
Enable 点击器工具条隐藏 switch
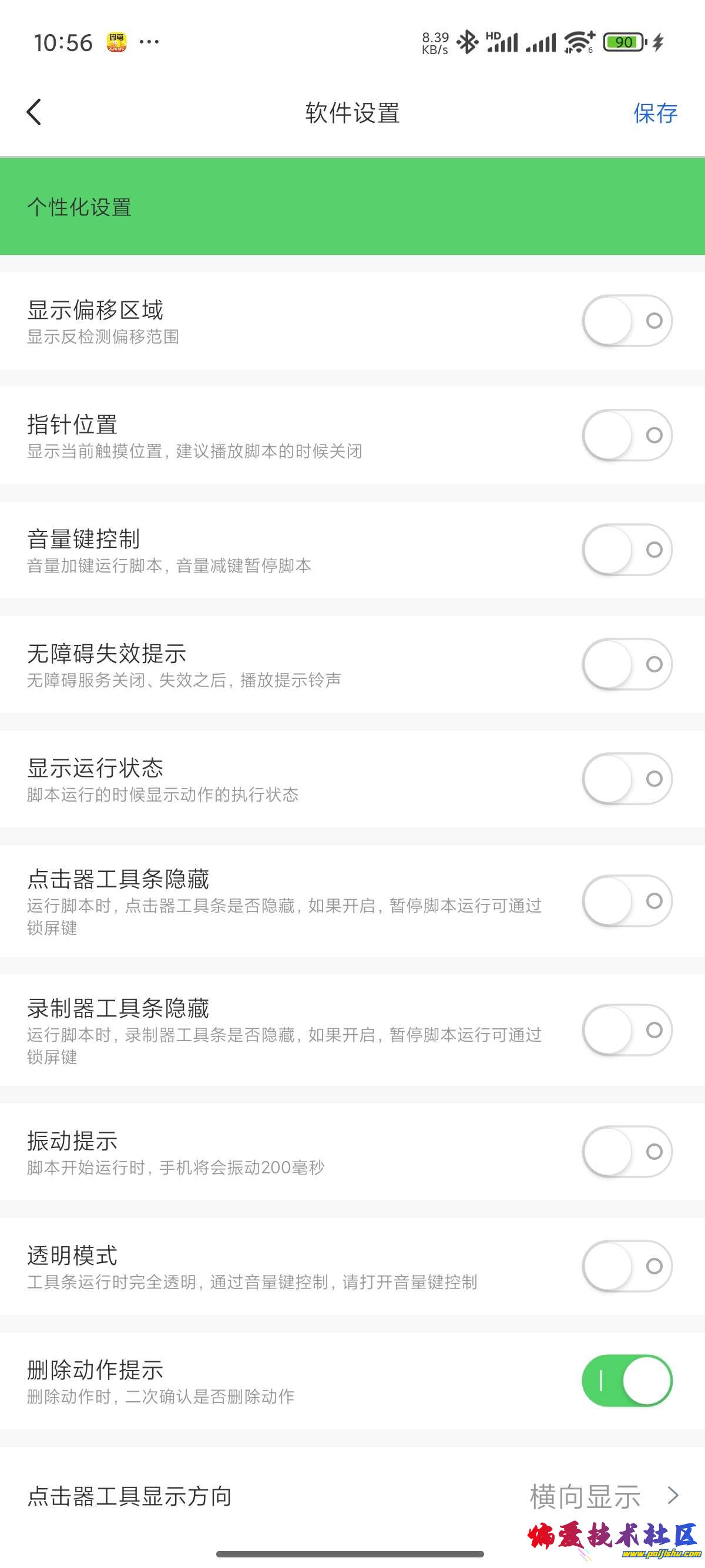(x=627, y=901)
